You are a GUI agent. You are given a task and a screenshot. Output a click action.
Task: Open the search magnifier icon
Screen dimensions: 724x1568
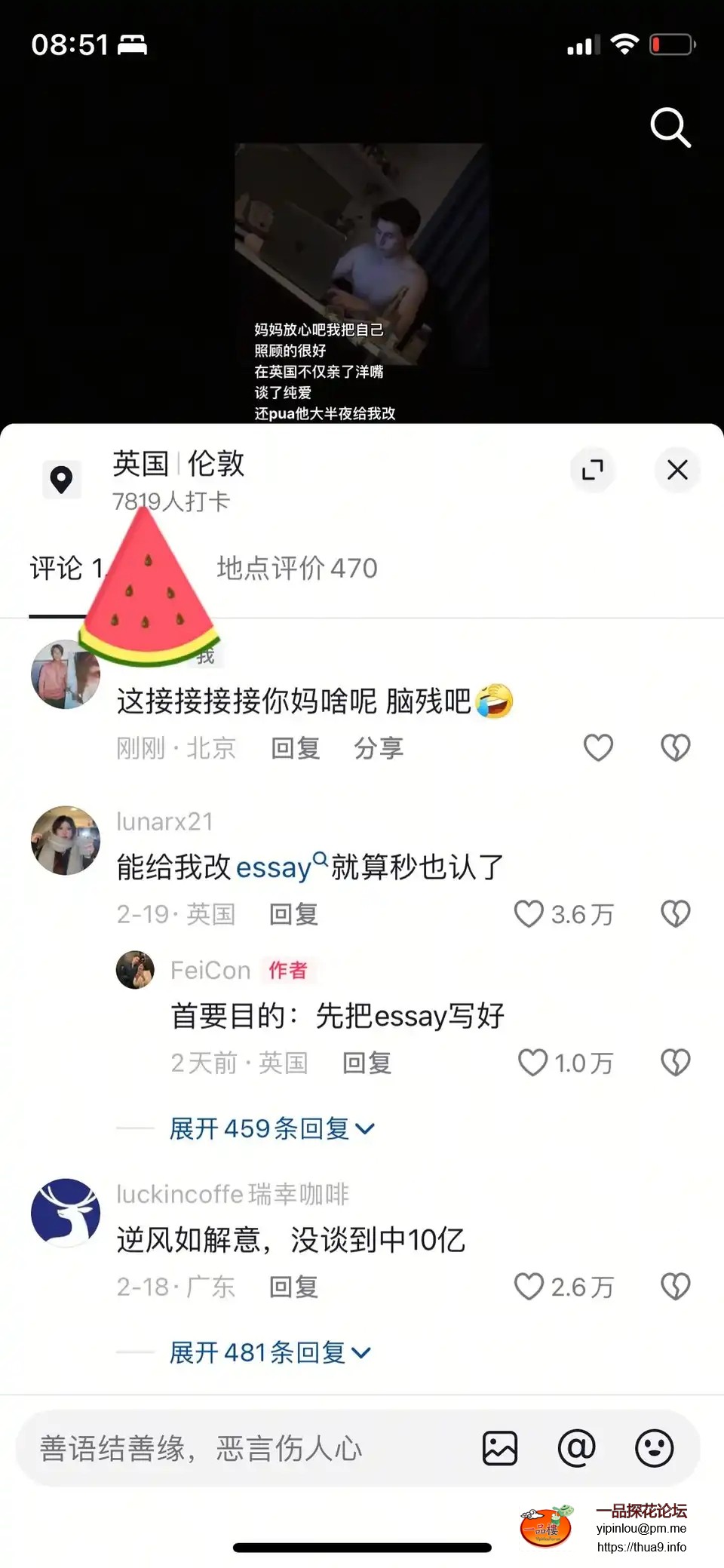point(670,127)
